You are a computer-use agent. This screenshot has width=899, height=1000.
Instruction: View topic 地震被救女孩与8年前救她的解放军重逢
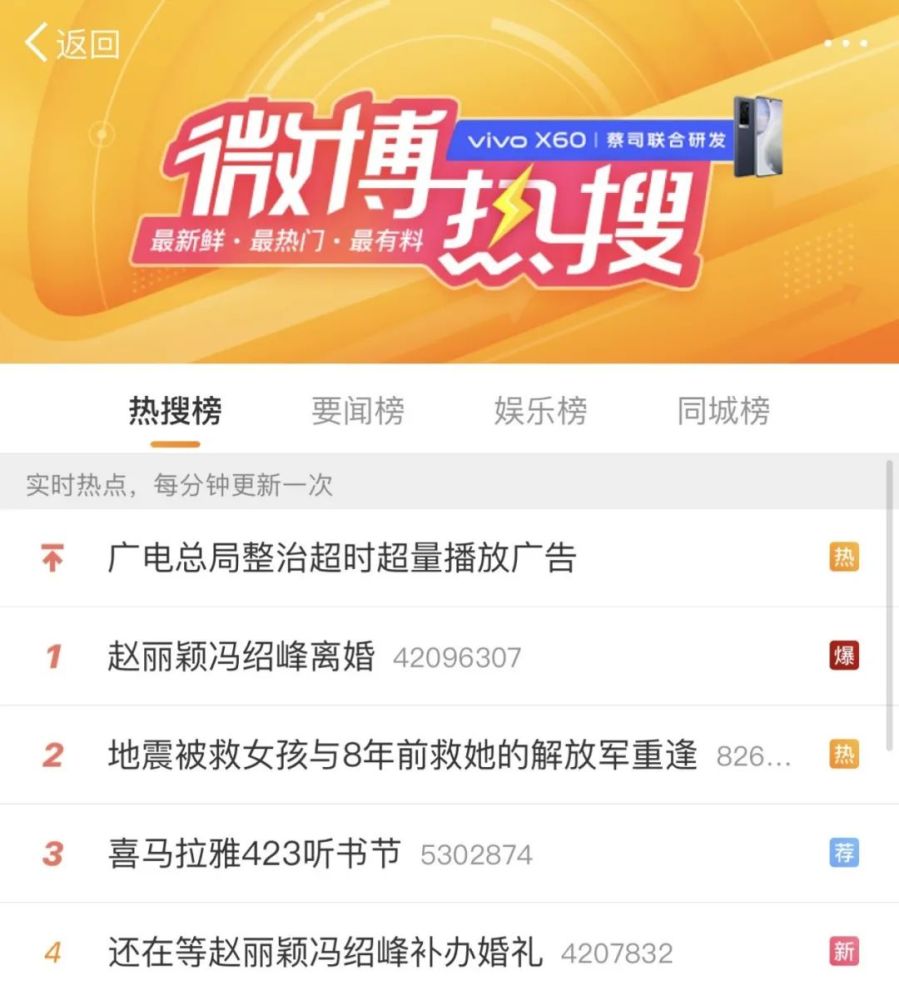pos(402,755)
